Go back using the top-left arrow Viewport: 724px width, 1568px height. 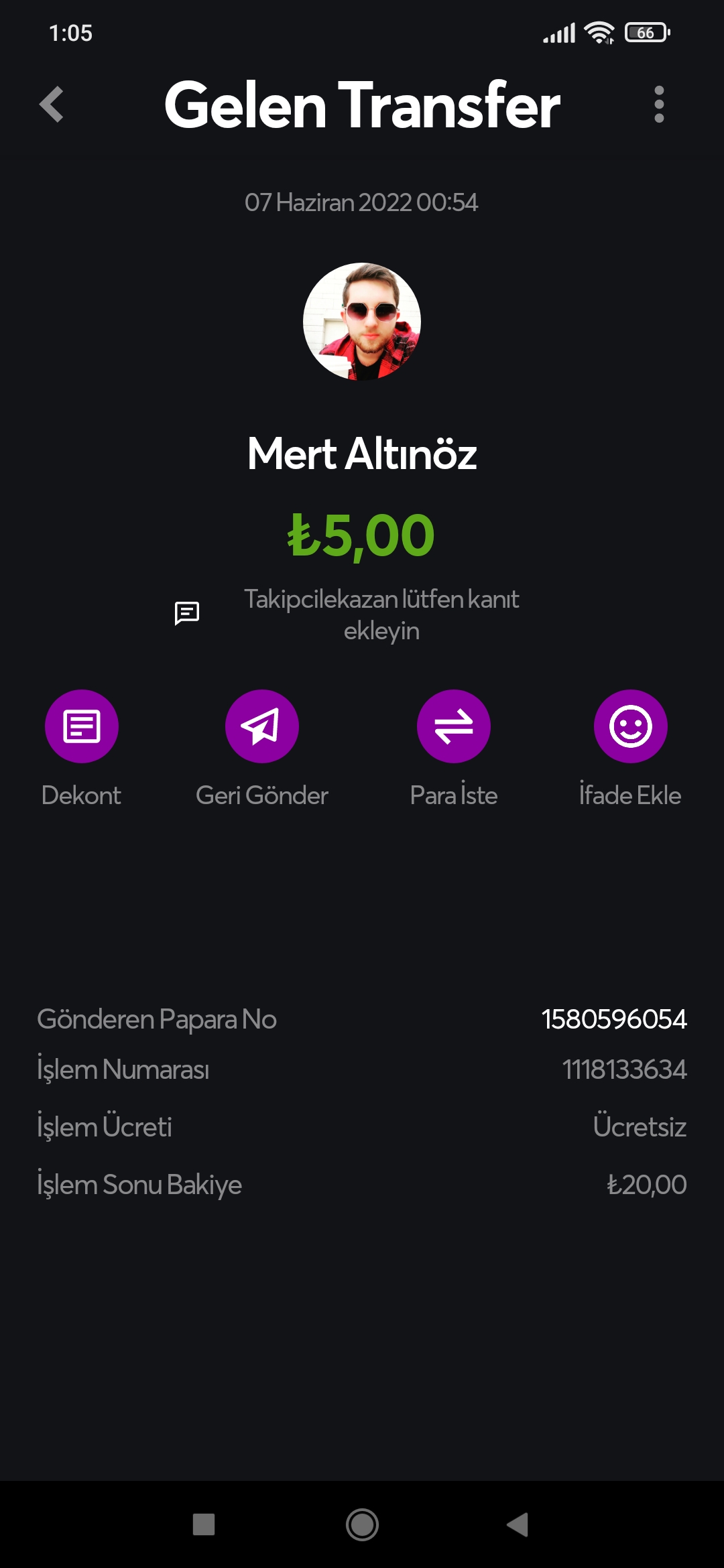coord(52,105)
